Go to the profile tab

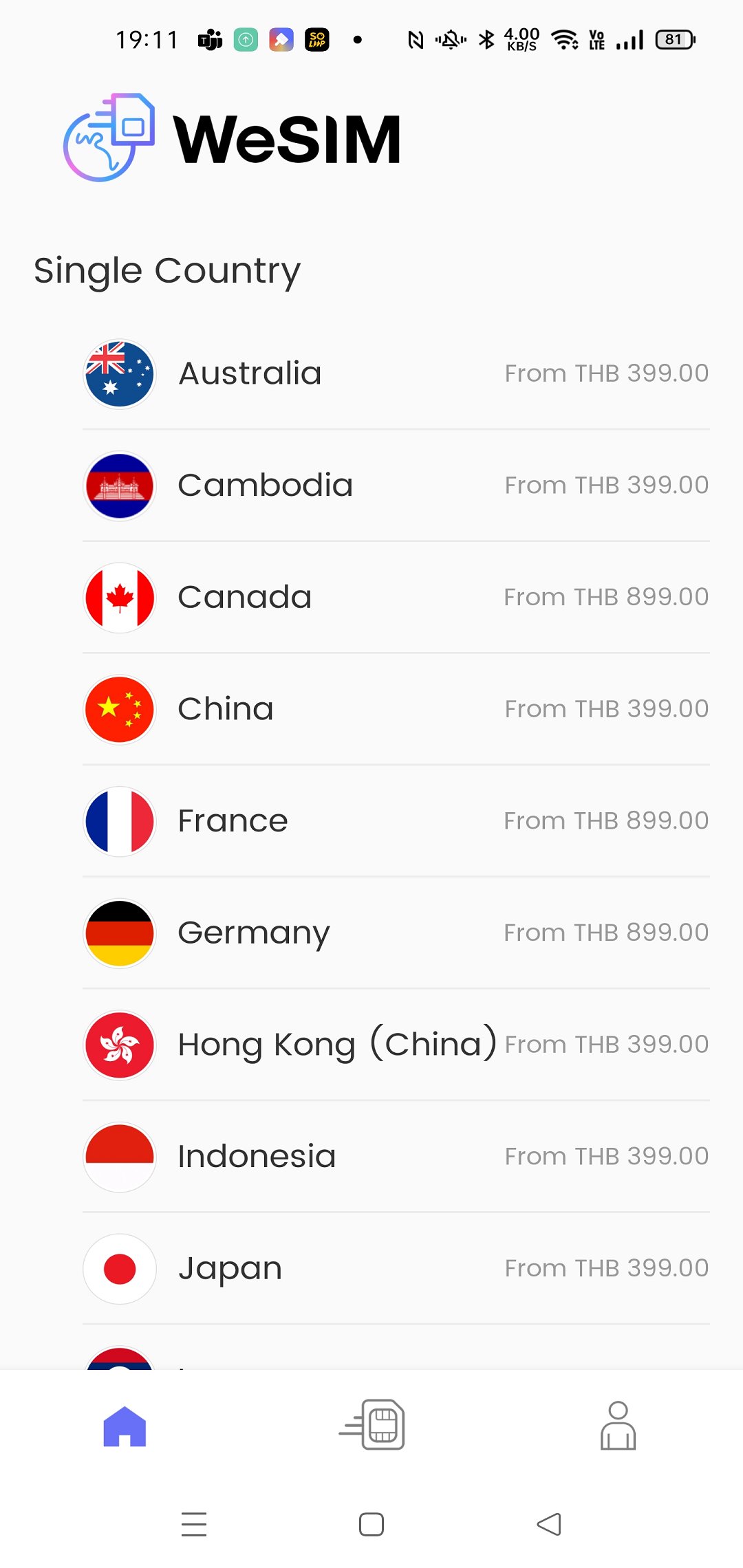coord(618,1425)
